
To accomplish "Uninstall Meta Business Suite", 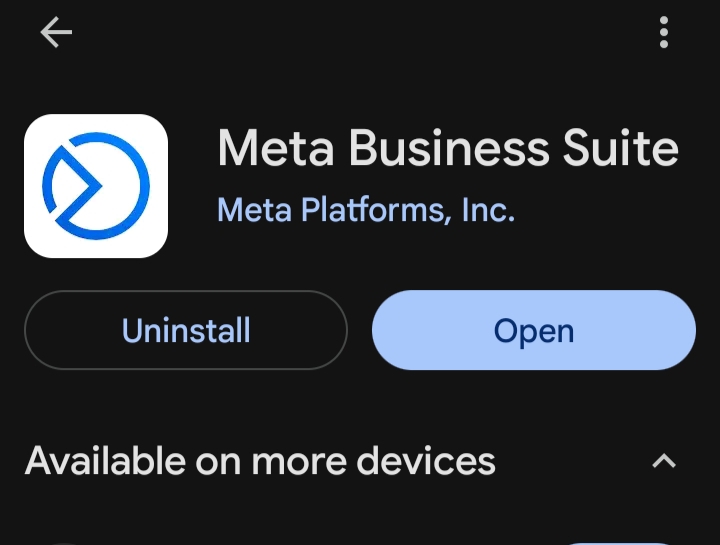I will point(186,331).
